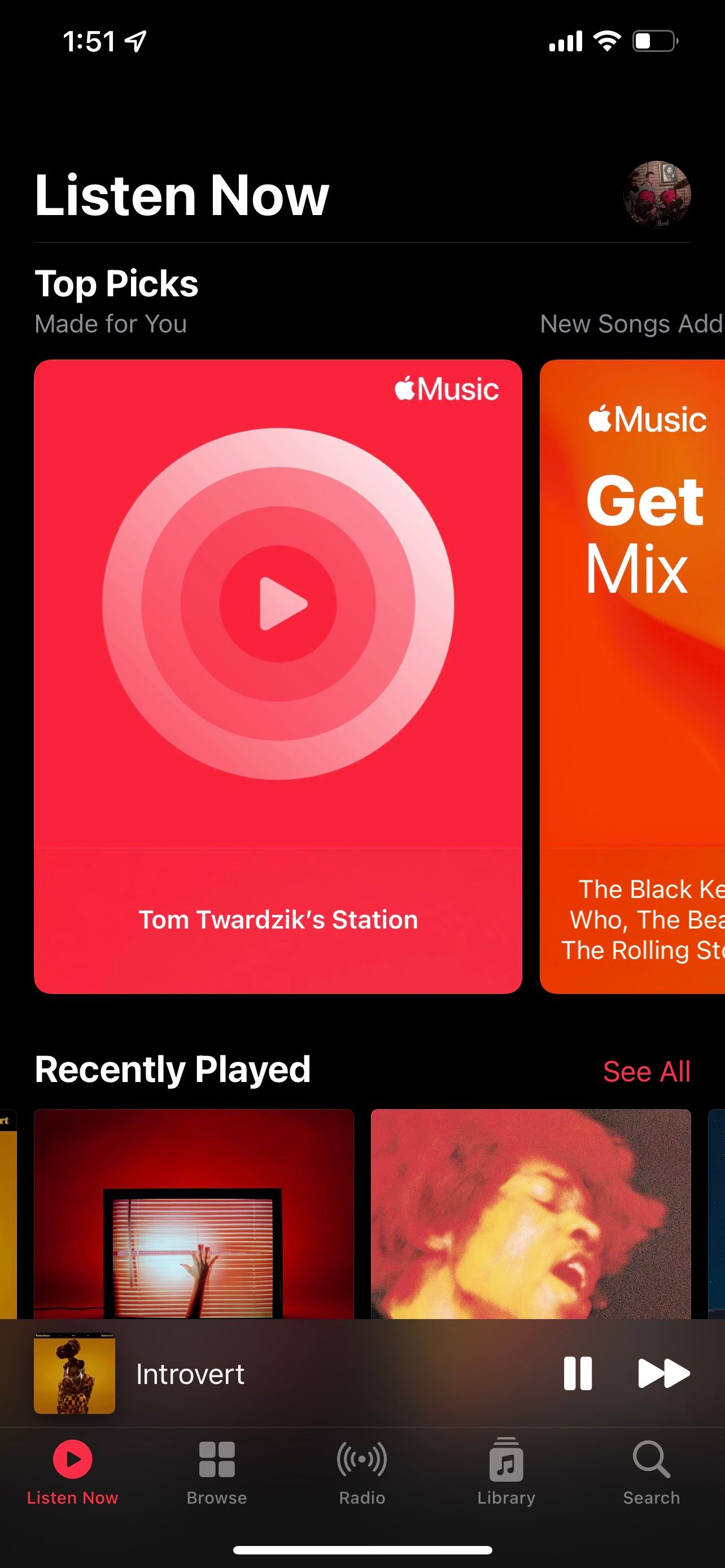This screenshot has width=725, height=1568.
Task: Open the account profile picture
Action: pyautogui.click(x=657, y=194)
